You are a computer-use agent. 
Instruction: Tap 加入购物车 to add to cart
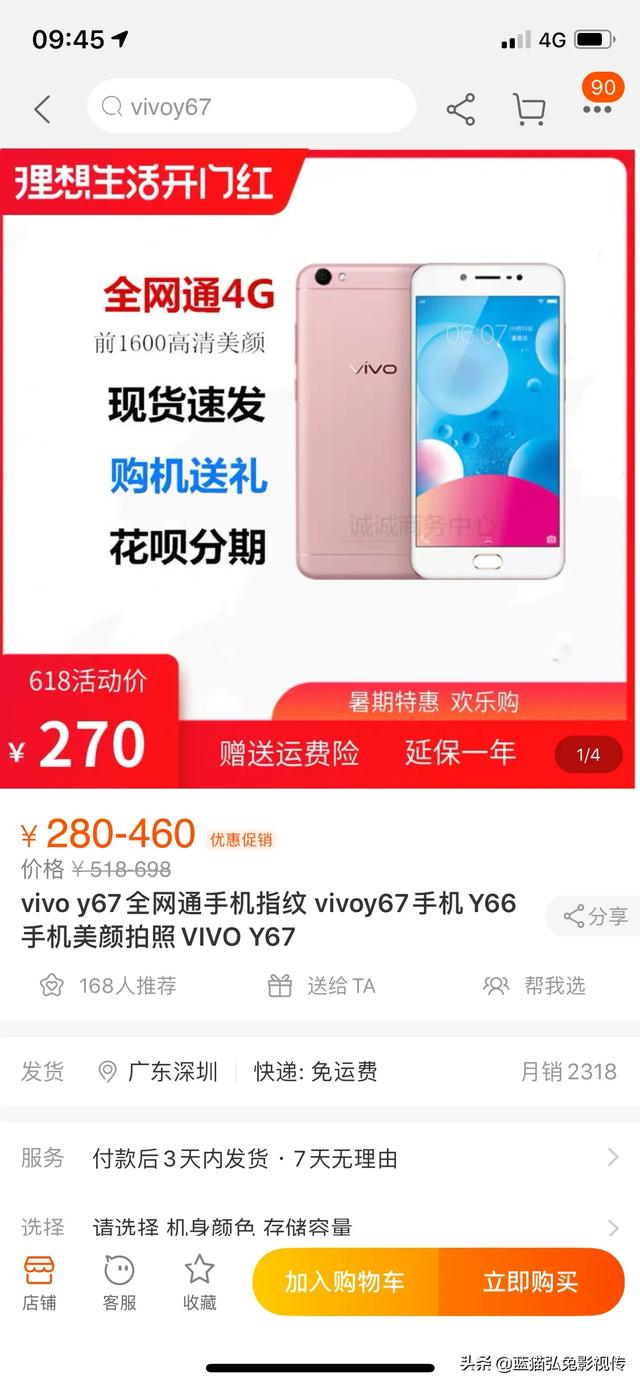345,1282
